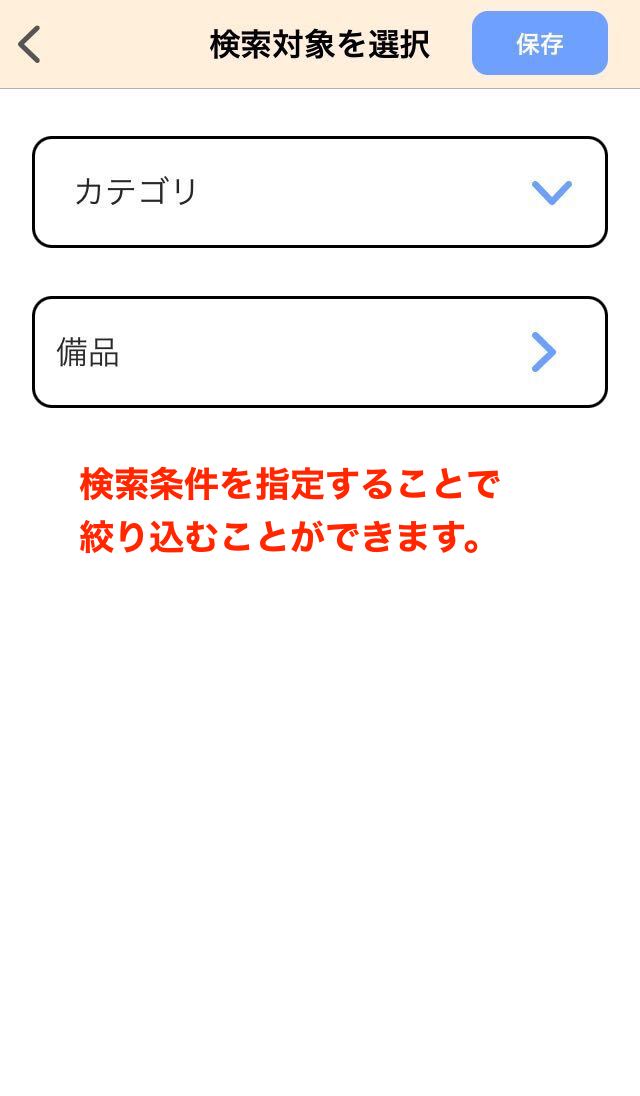Open the 備品 row
The height and width of the screenshot is (1096, 640).
pos(320,352)
